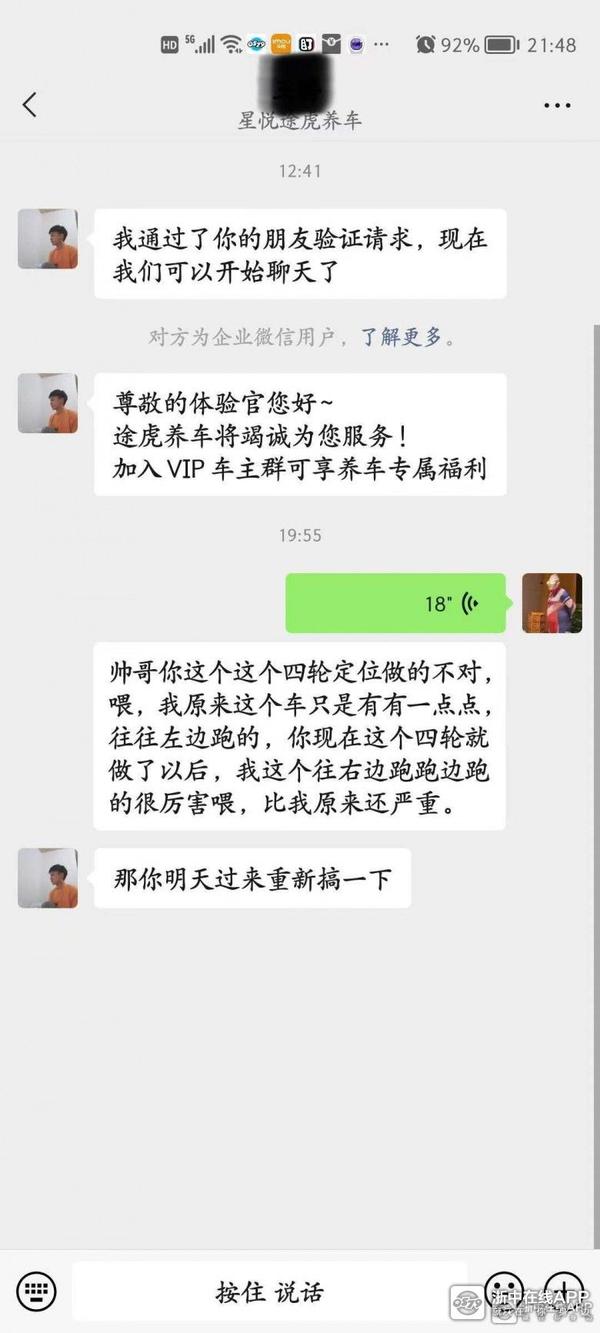
Task: Open the emoji sticker panel
Action: (x=503, y=1288)
